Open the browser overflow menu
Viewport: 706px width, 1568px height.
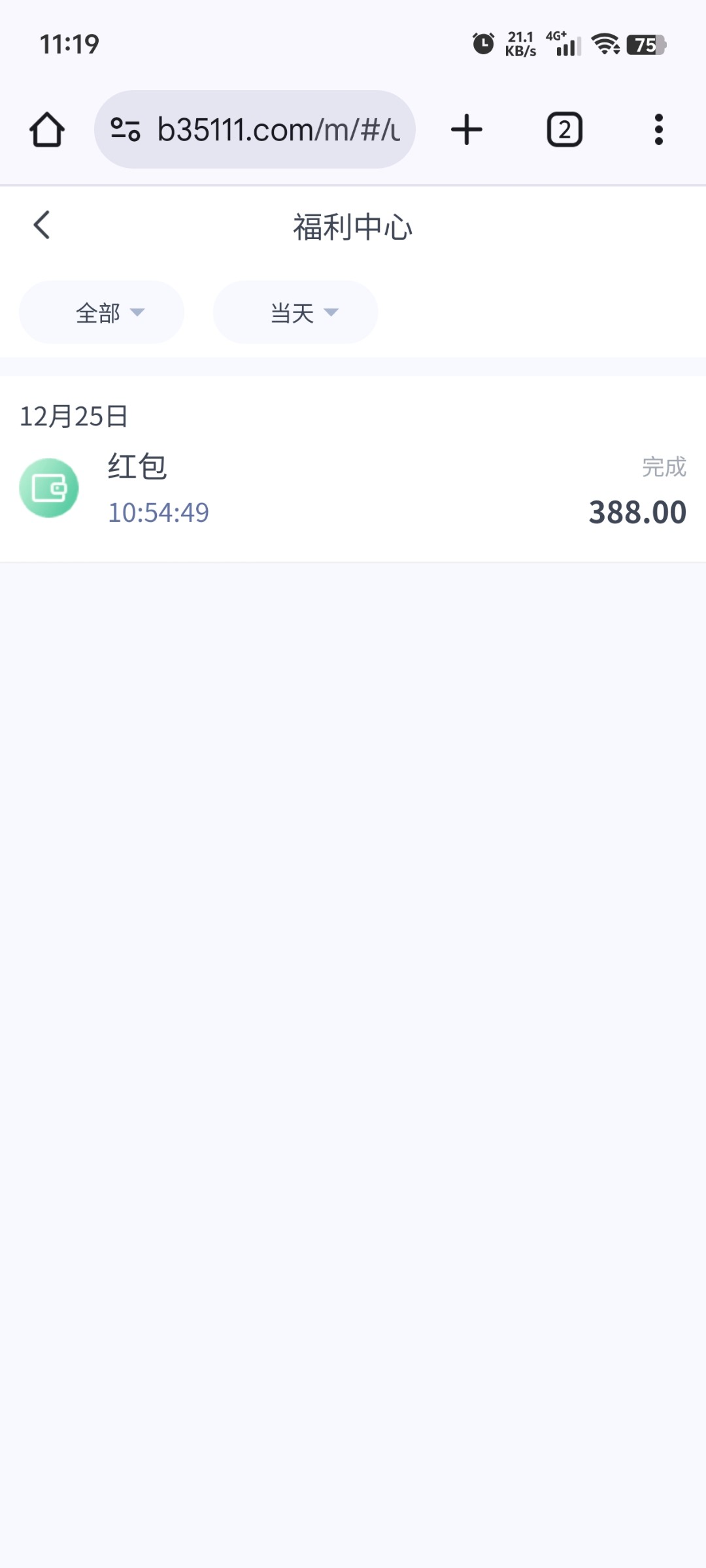tap(659, 129)
